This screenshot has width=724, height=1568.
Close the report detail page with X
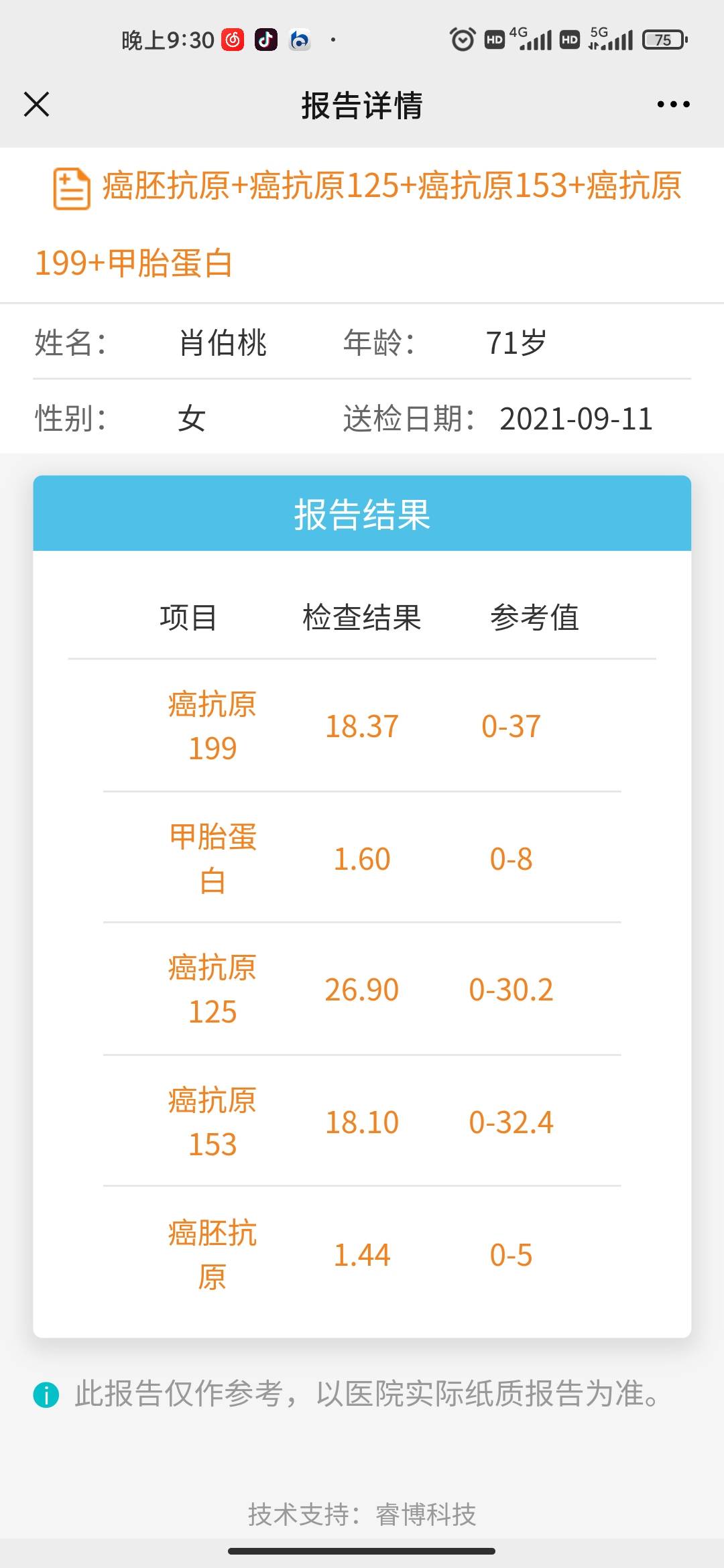[37, 104]
